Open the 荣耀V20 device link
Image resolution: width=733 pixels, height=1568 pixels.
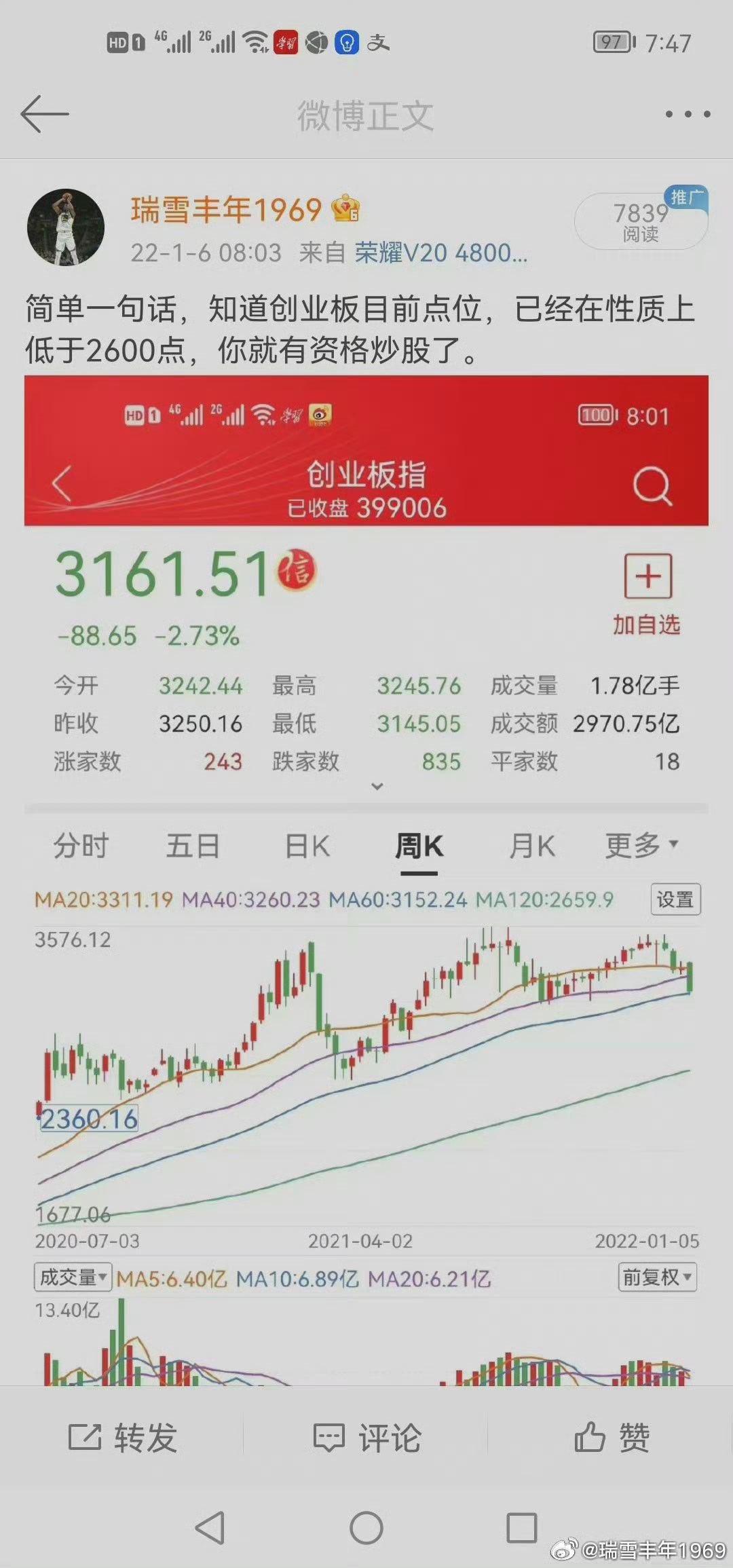coord(440,253)
